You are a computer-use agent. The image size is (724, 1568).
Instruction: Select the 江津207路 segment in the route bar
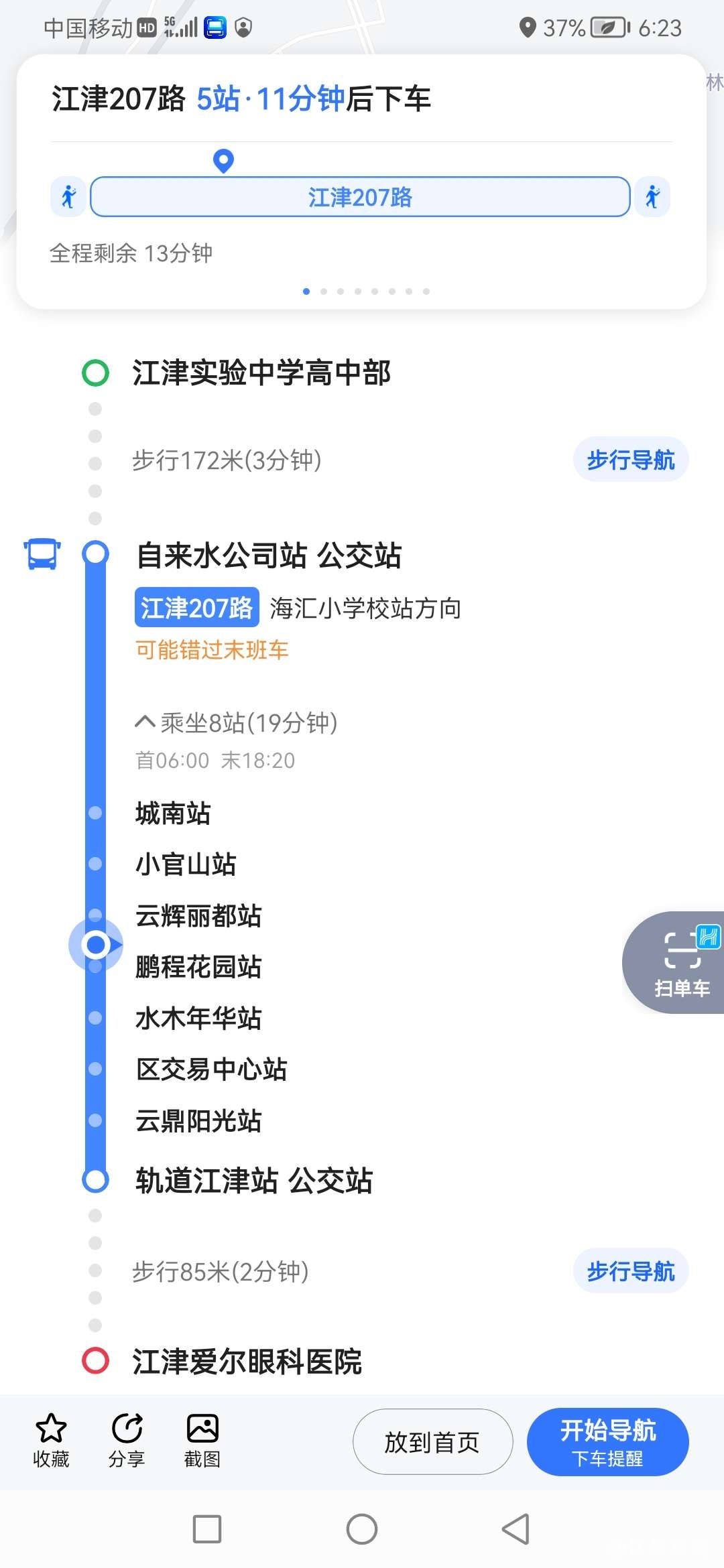pos(360,197)
